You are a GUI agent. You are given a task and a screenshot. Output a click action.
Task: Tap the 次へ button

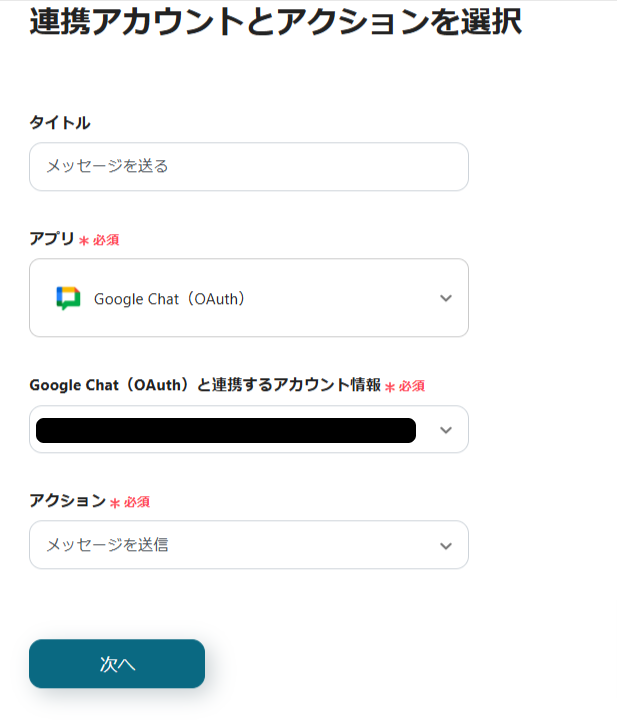pyautogui.click(x=117, y=664)
